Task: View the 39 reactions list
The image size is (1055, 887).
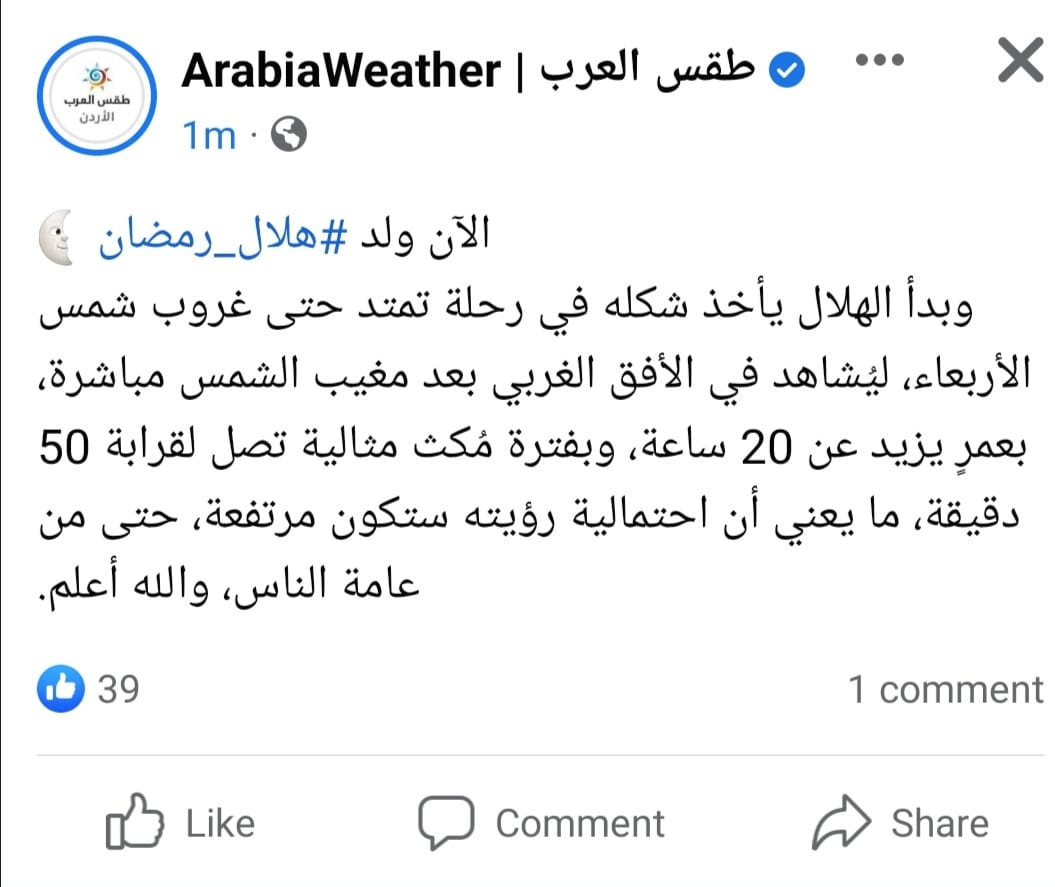Action: 89,689
